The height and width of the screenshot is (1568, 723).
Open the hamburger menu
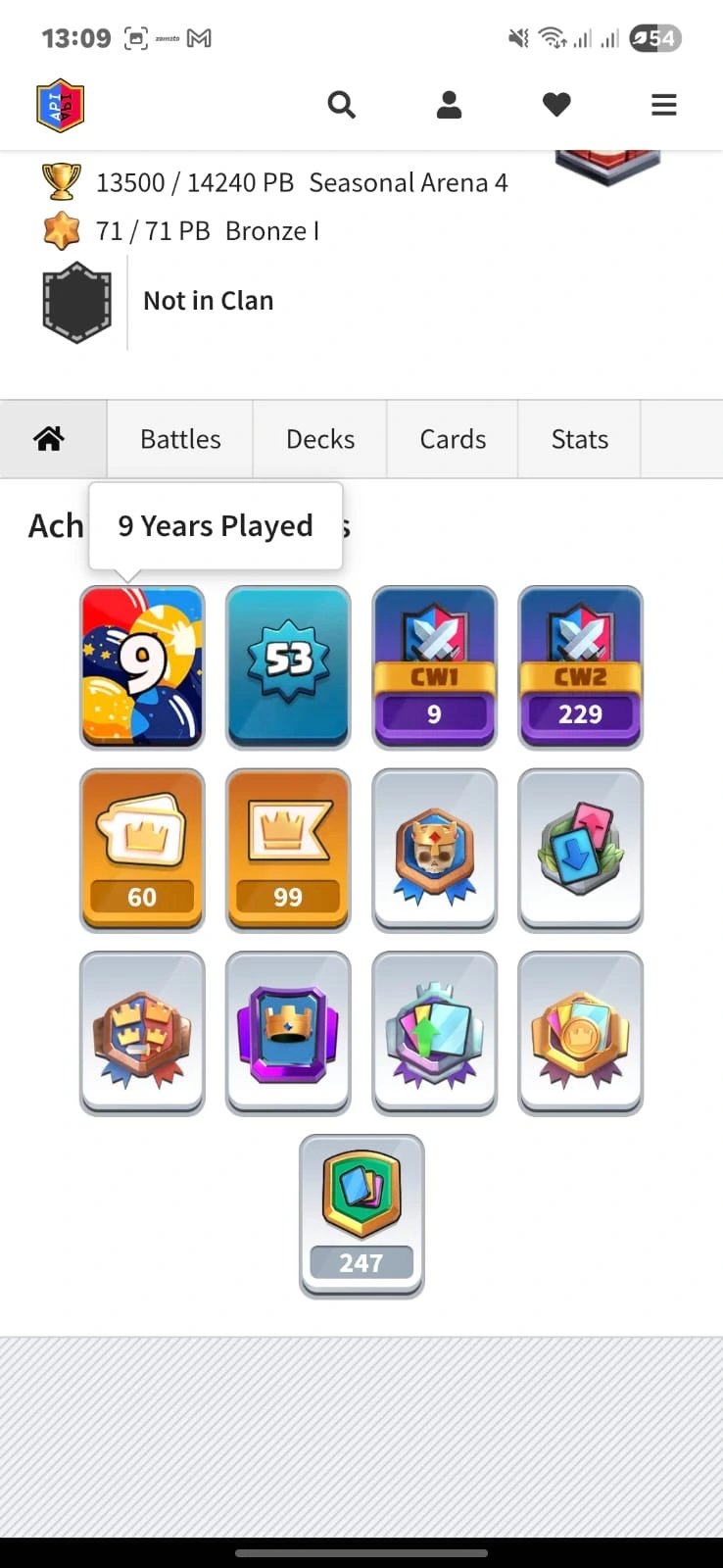(x=664, y=105)
